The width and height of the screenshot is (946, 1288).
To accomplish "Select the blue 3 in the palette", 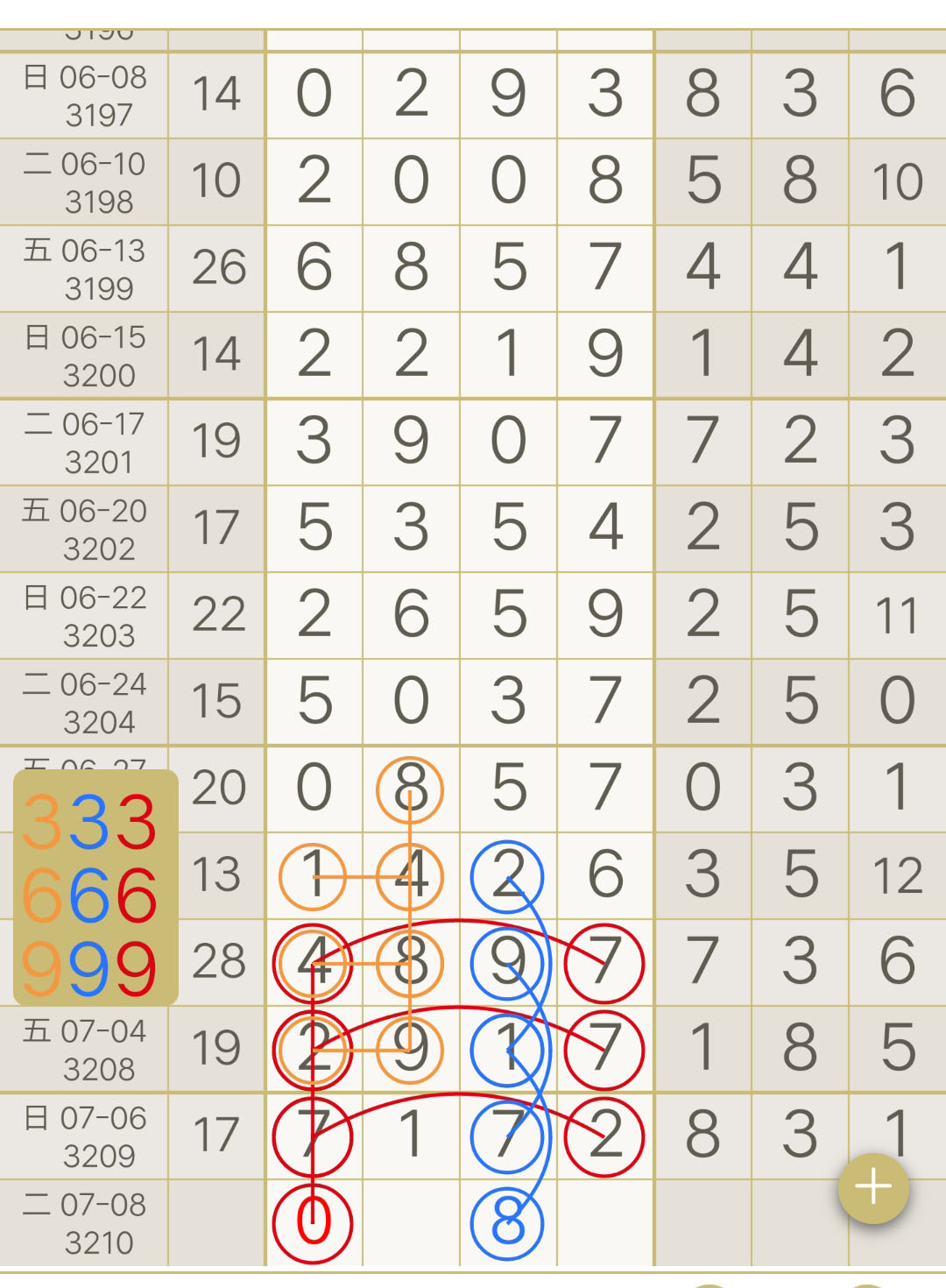I will 88,822.
